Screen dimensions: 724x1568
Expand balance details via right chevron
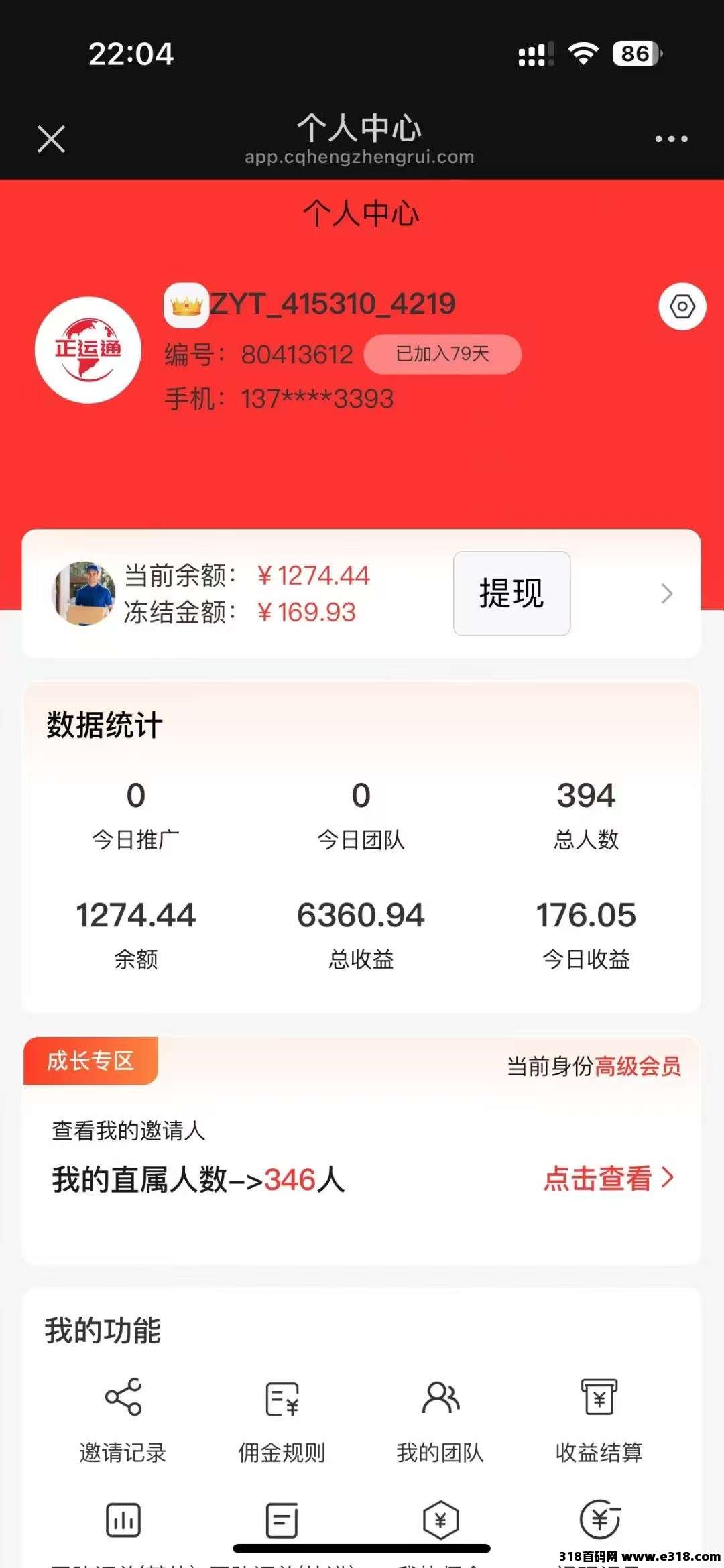click(666, 594)
